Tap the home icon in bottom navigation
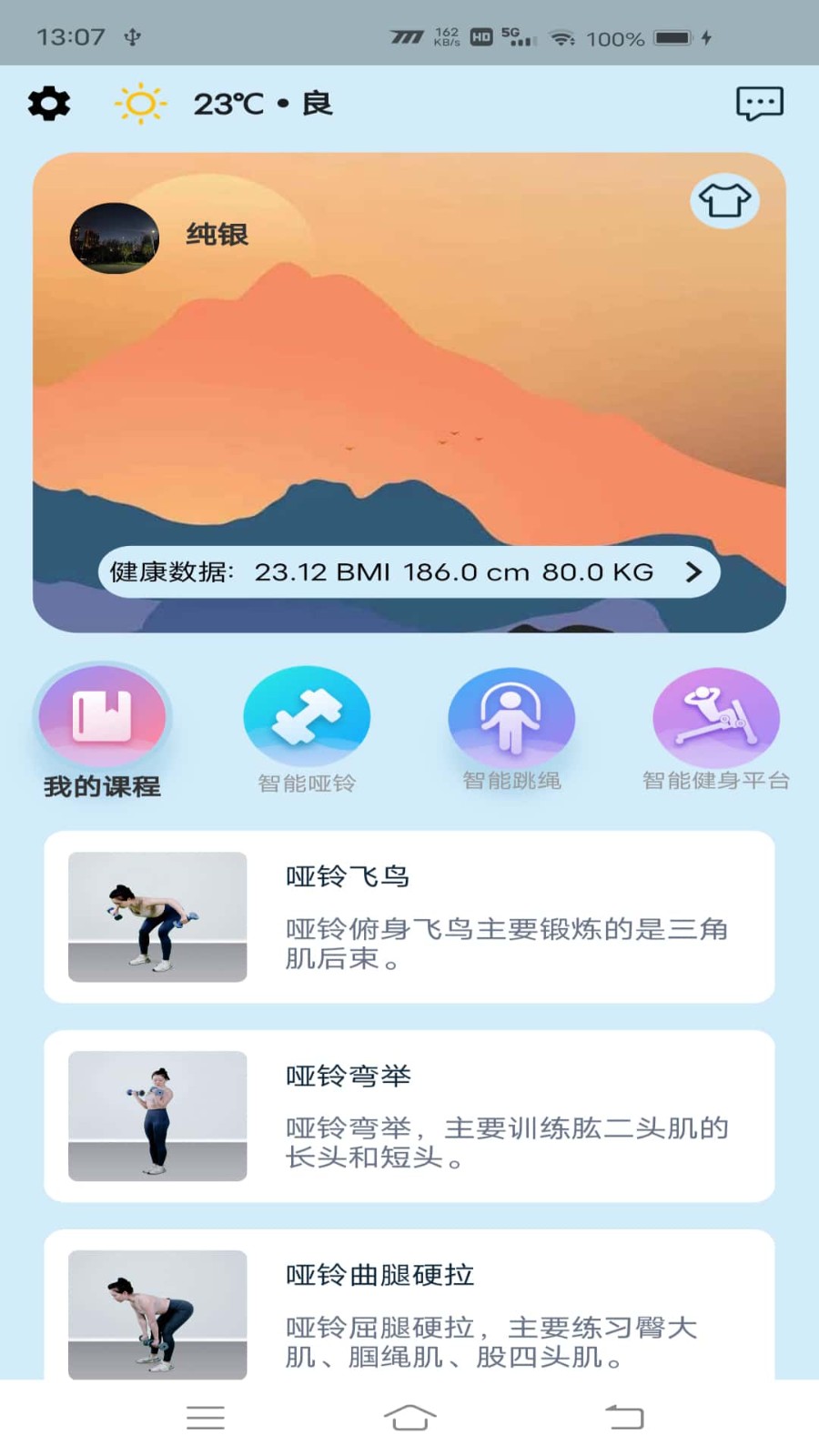This screenshot has height=1456, width=819. click(409, 1417)
